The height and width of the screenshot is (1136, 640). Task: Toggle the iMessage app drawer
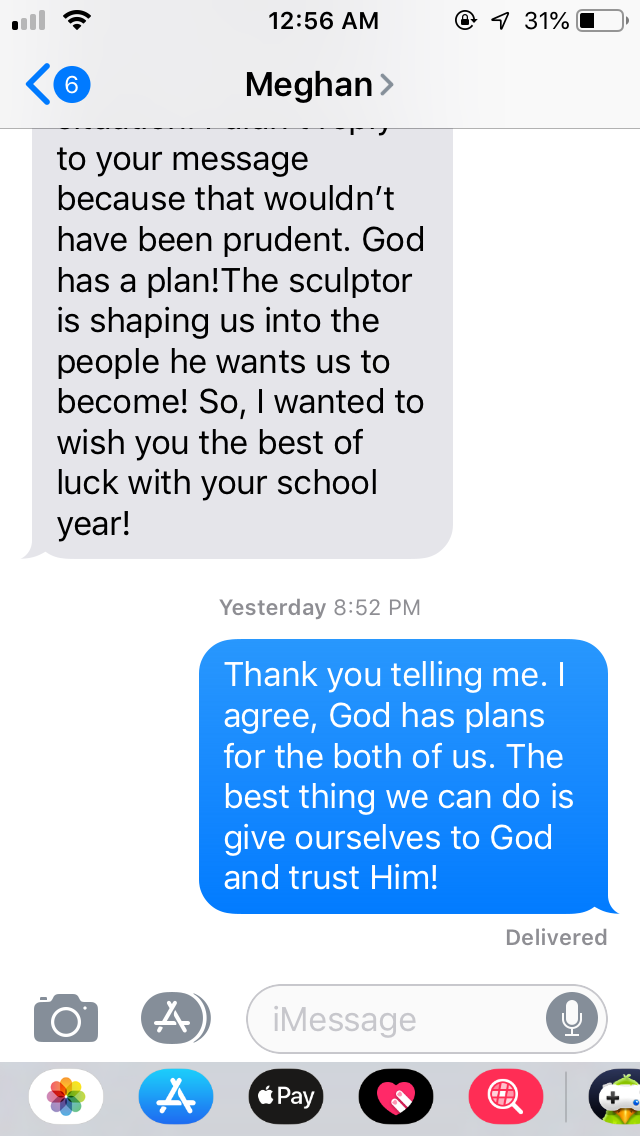click(x=175, y=1019)
